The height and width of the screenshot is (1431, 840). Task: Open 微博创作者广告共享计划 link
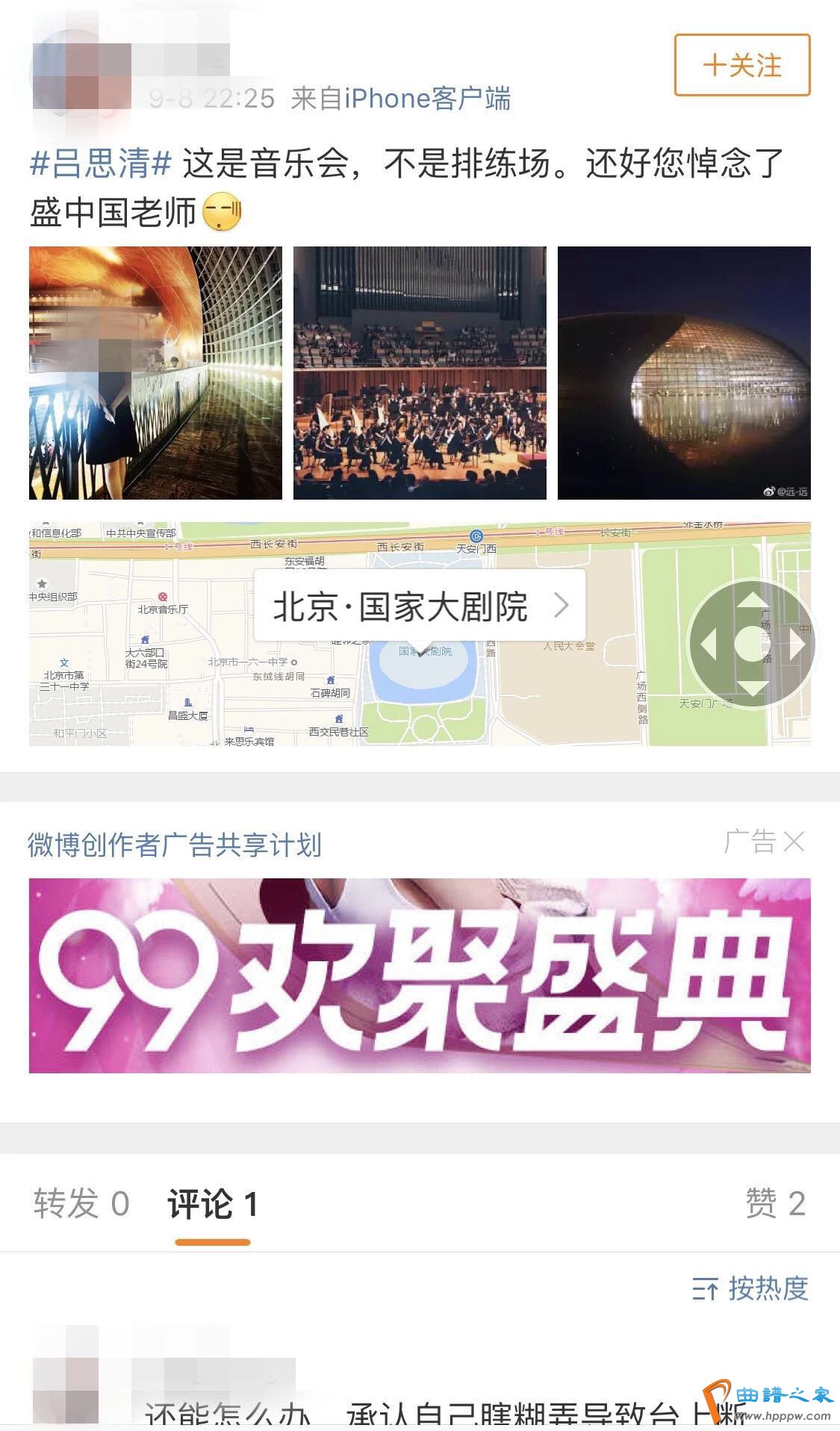(175, 845)
